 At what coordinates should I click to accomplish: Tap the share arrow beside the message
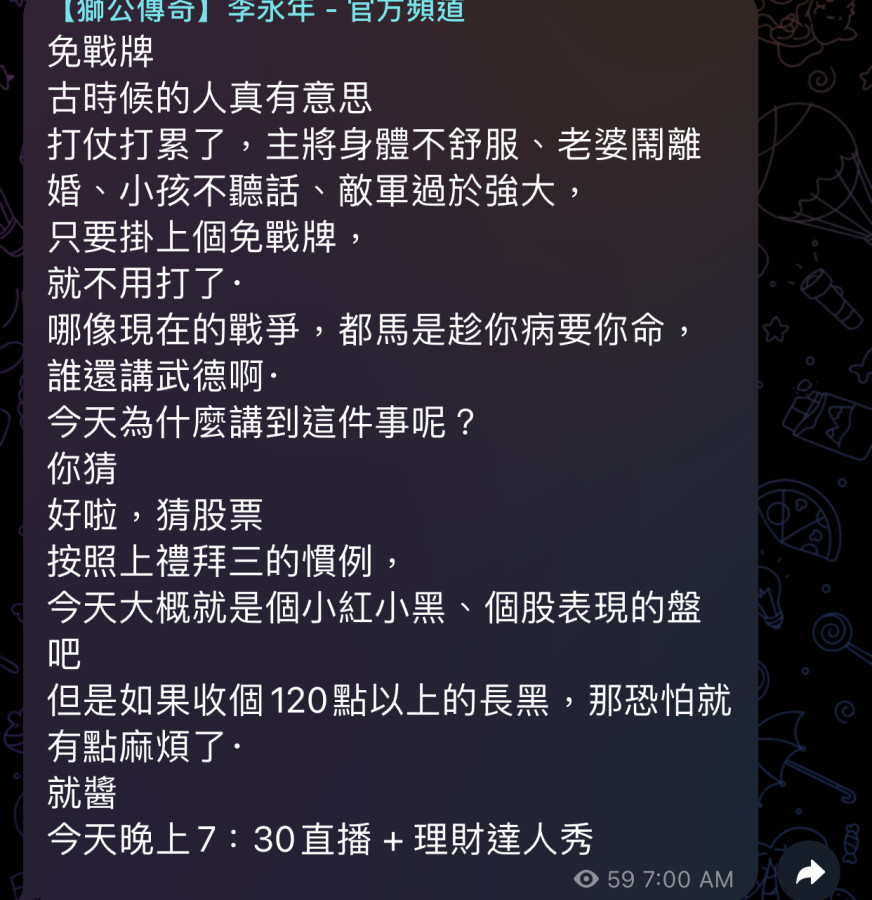809,872
